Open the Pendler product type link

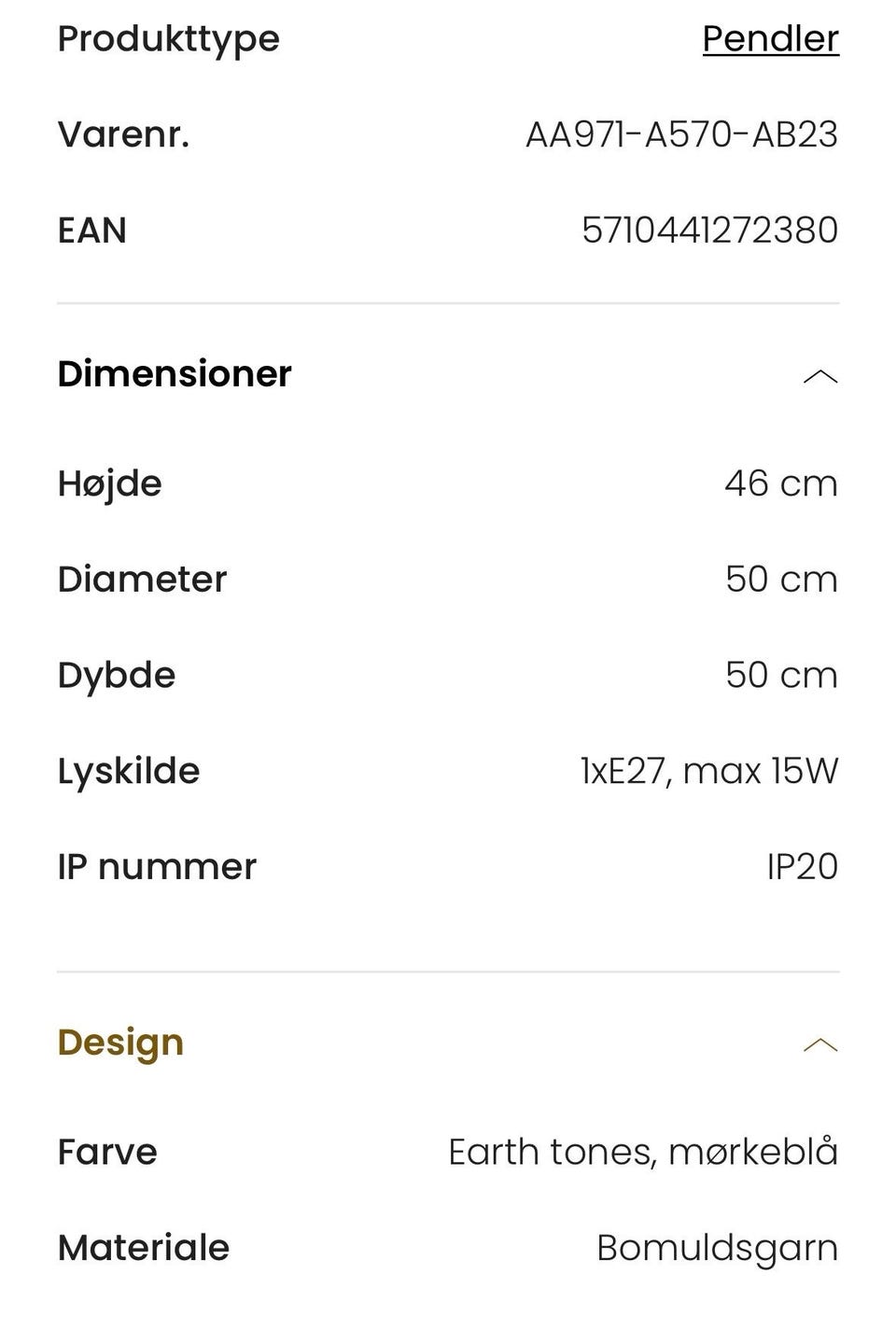[770, 39]
